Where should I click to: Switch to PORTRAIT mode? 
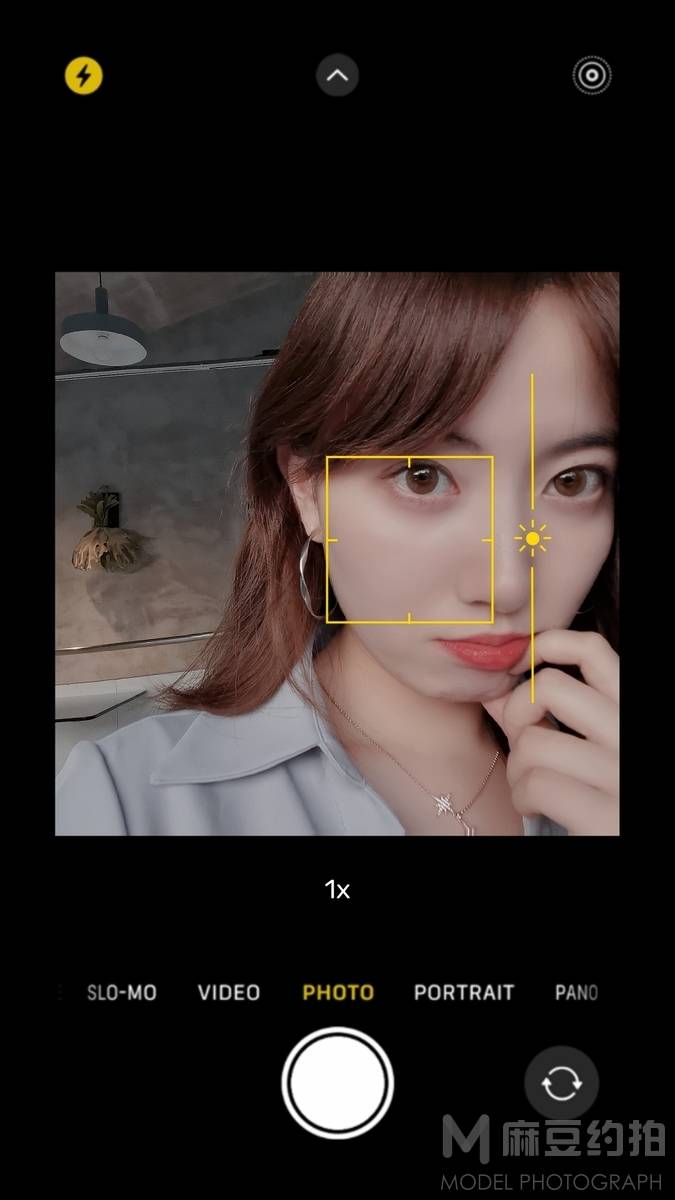(464, 992)
